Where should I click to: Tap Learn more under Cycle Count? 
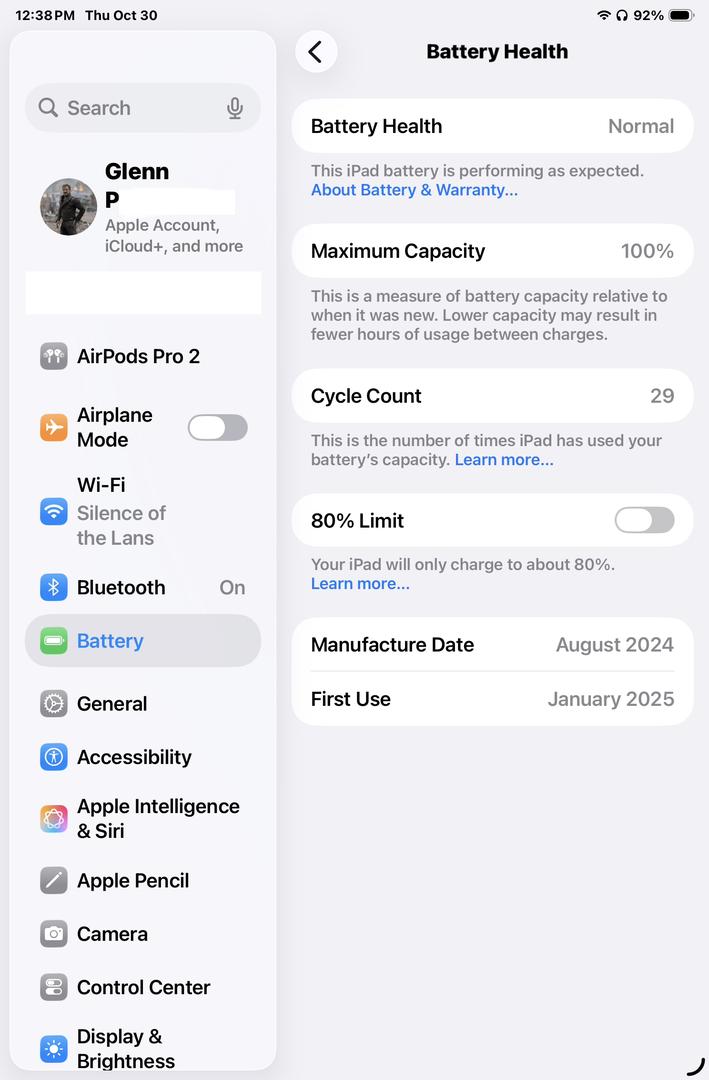(x=504, y=460)
